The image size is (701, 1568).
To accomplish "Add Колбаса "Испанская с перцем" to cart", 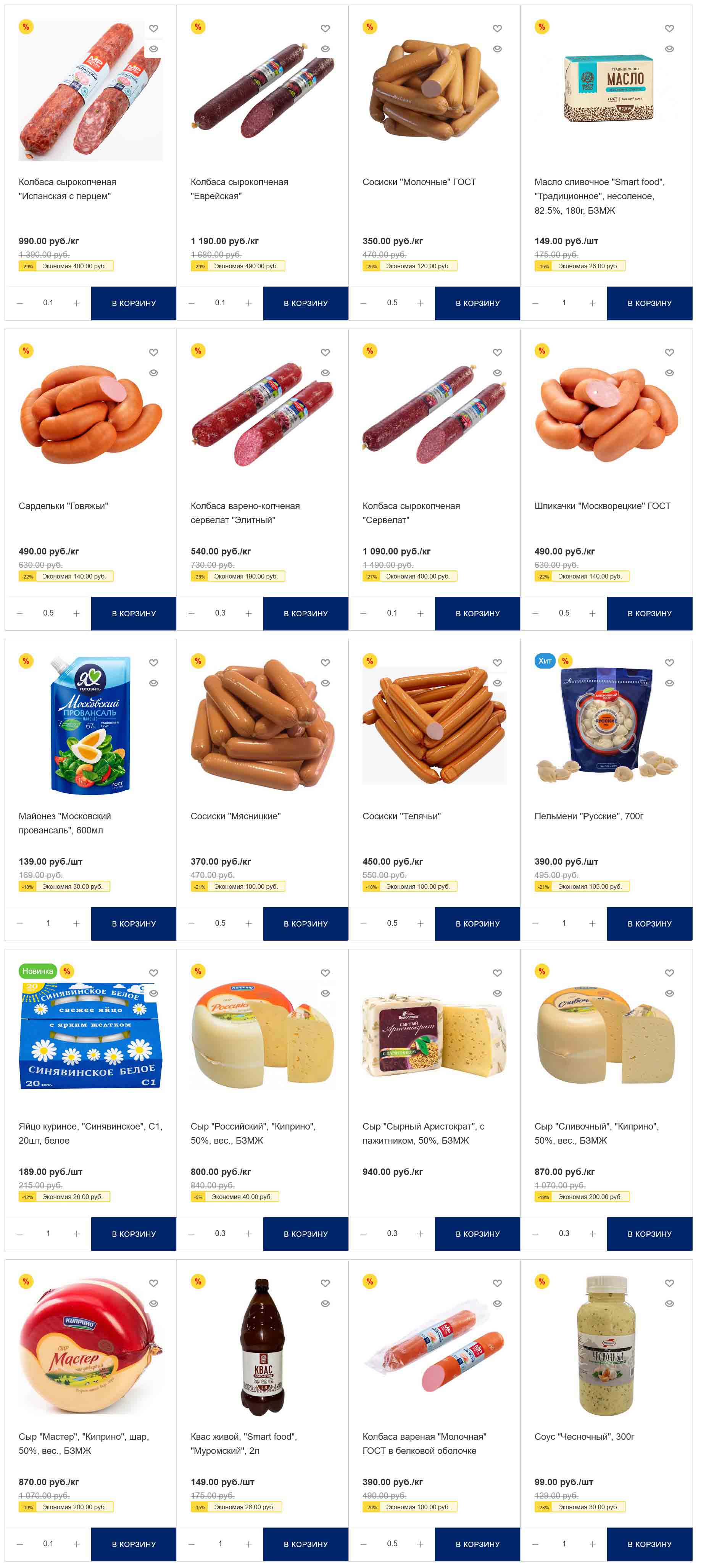I will [133, 303].
